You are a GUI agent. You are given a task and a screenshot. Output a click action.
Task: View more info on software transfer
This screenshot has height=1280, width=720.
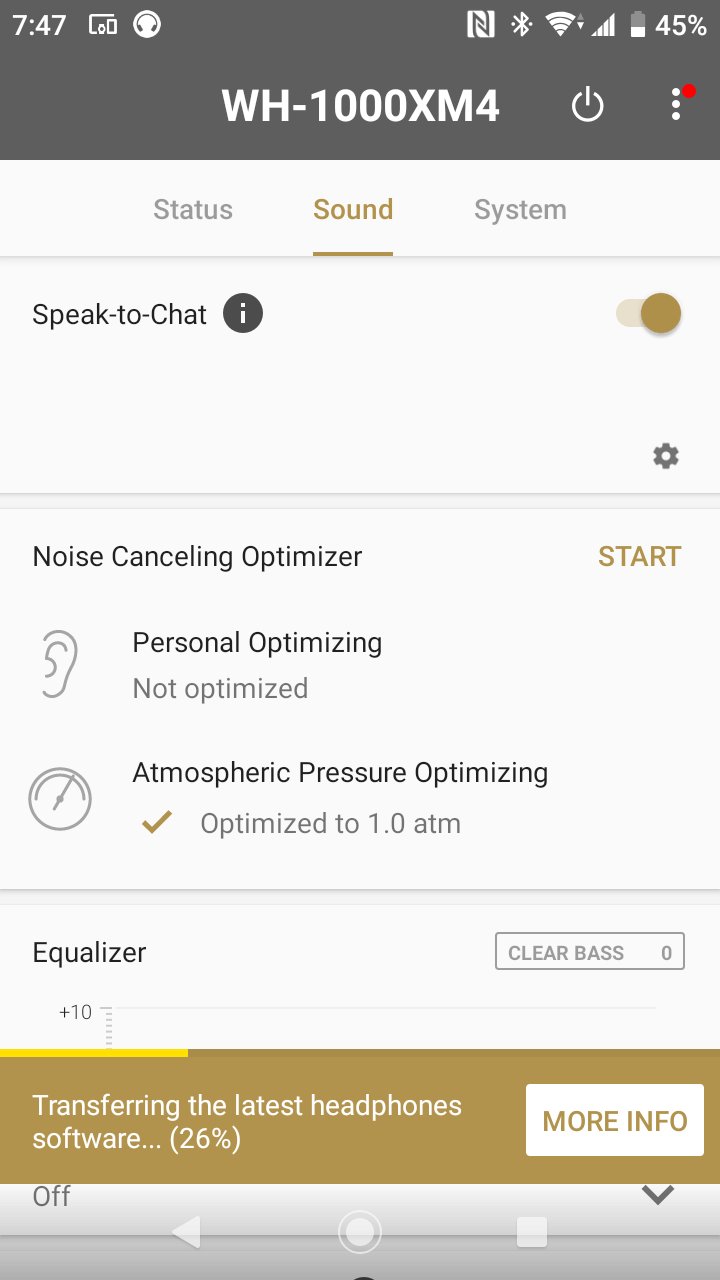tap(615, 1121)
